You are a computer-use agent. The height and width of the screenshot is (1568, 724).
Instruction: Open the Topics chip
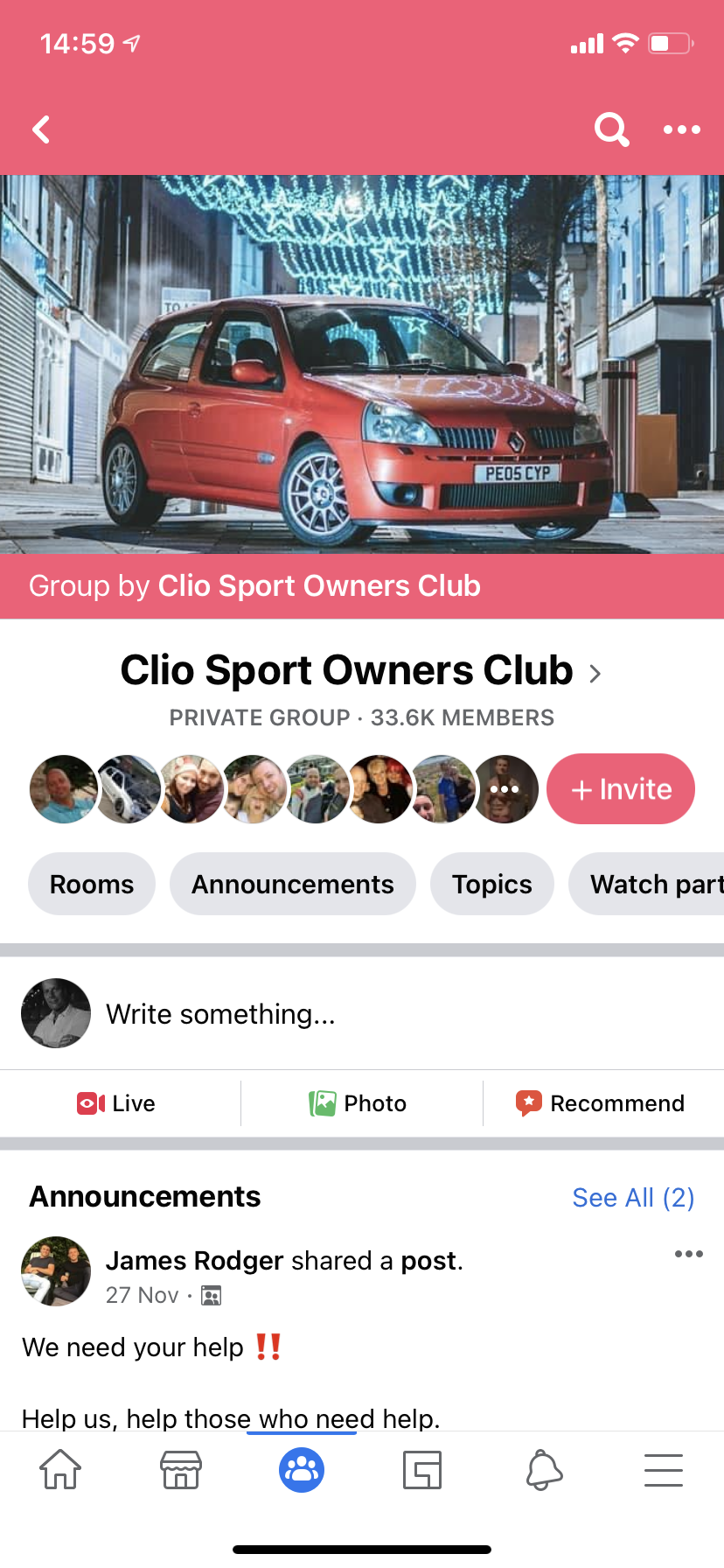tap(491, 884)
